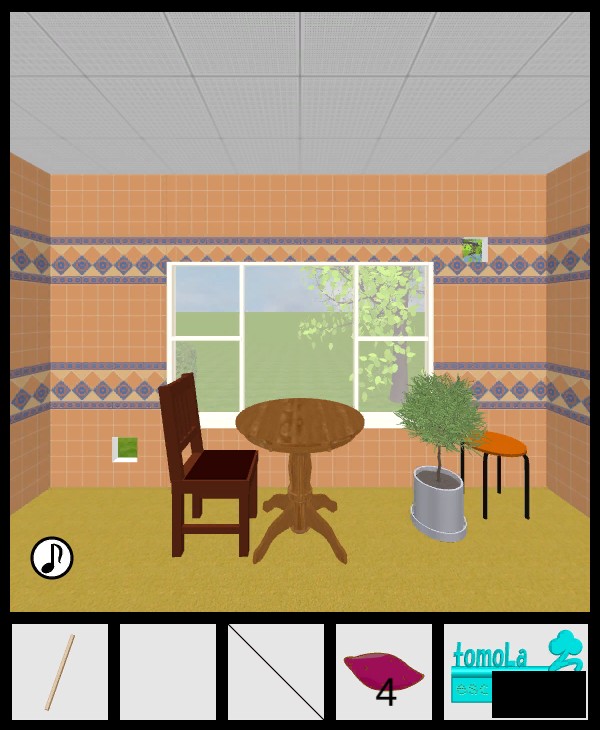This screenshot has width=600, height=730.
Task: Select the wooden stick inventory item
Action: point(60,672)
